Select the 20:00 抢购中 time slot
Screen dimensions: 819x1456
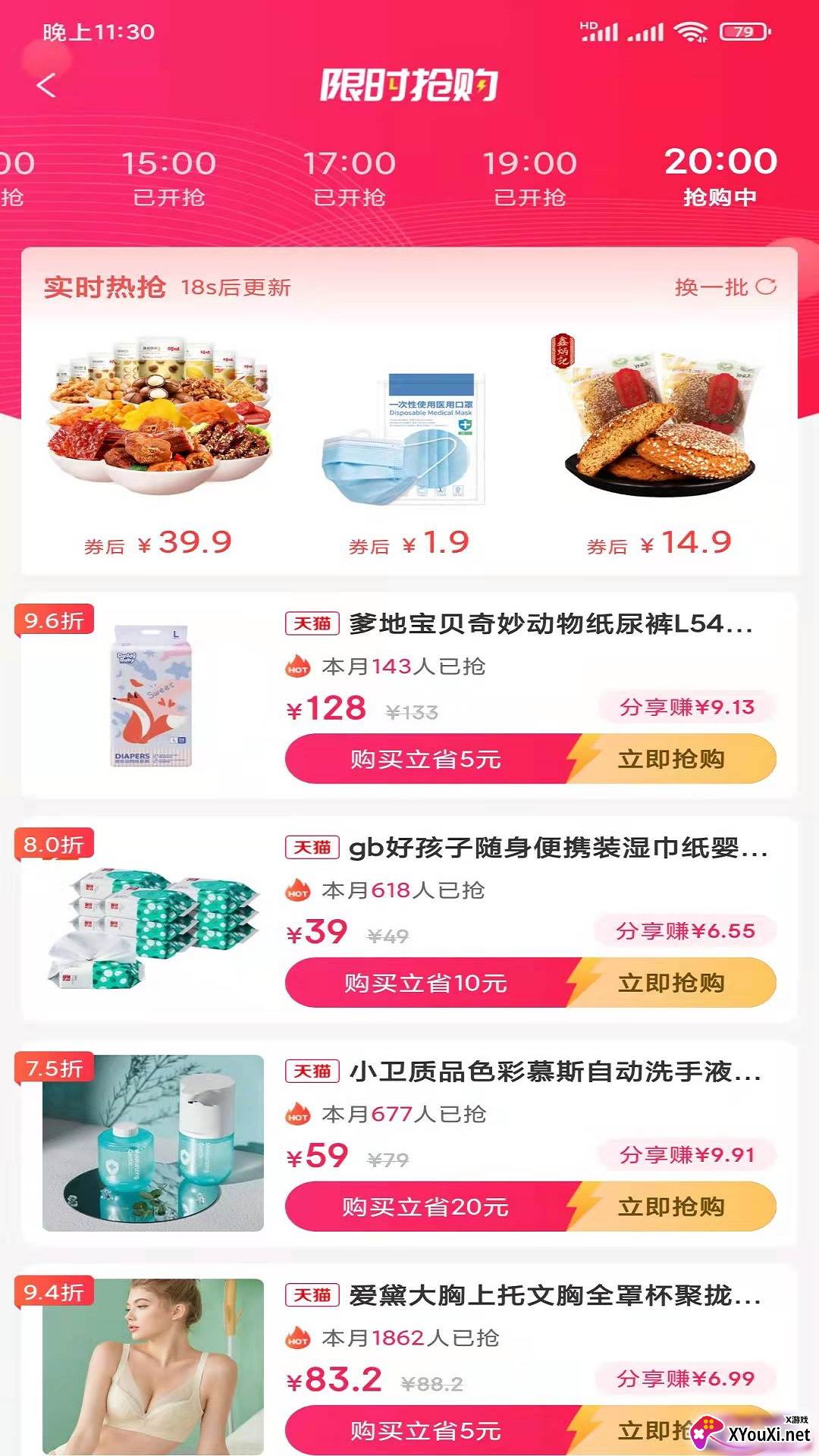click(x=720, y=177)
